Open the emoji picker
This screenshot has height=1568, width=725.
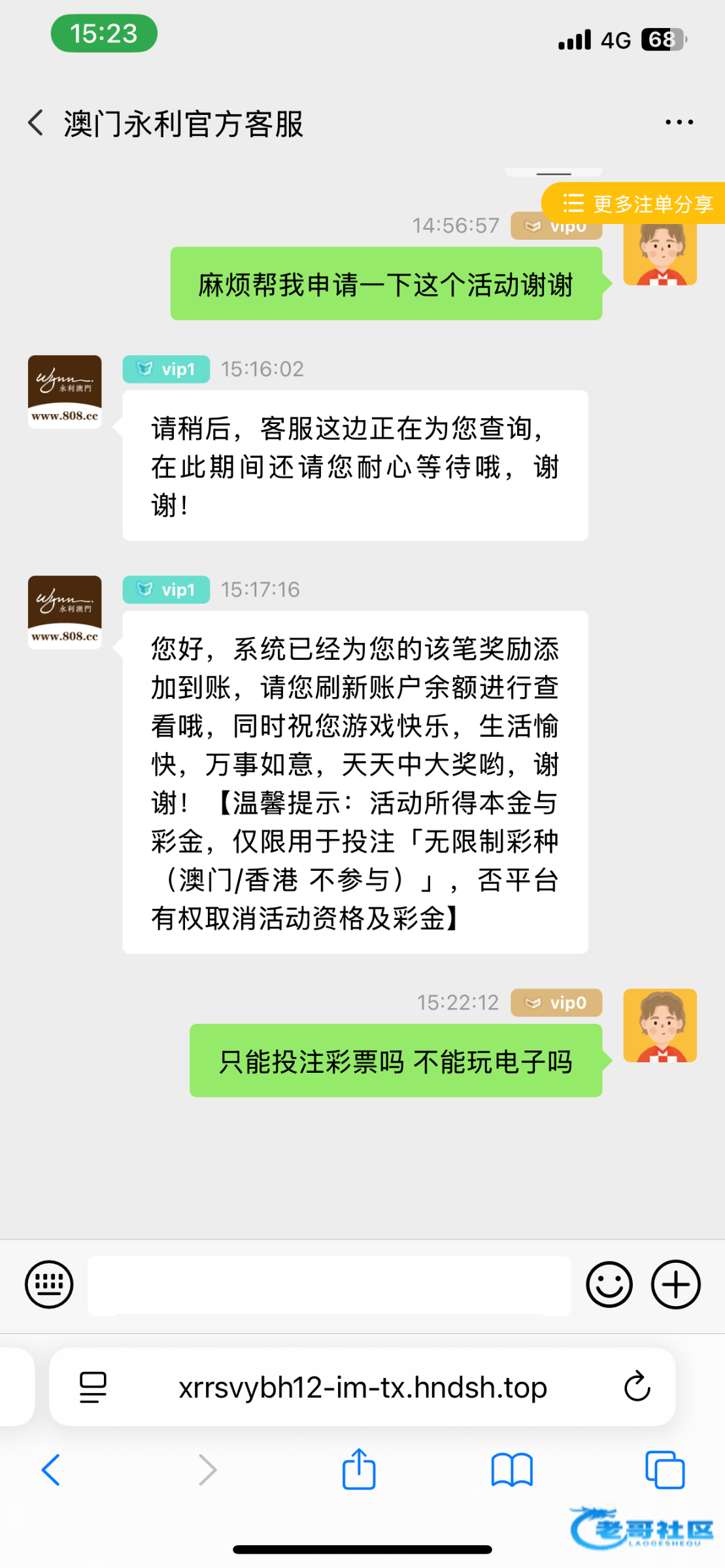point(609,1284)
